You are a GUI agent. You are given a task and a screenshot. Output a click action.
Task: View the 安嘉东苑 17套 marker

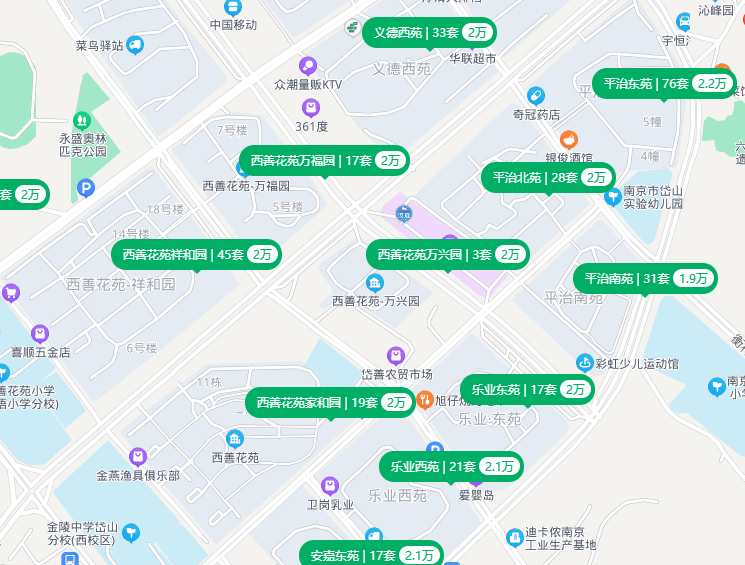point(371,554)
